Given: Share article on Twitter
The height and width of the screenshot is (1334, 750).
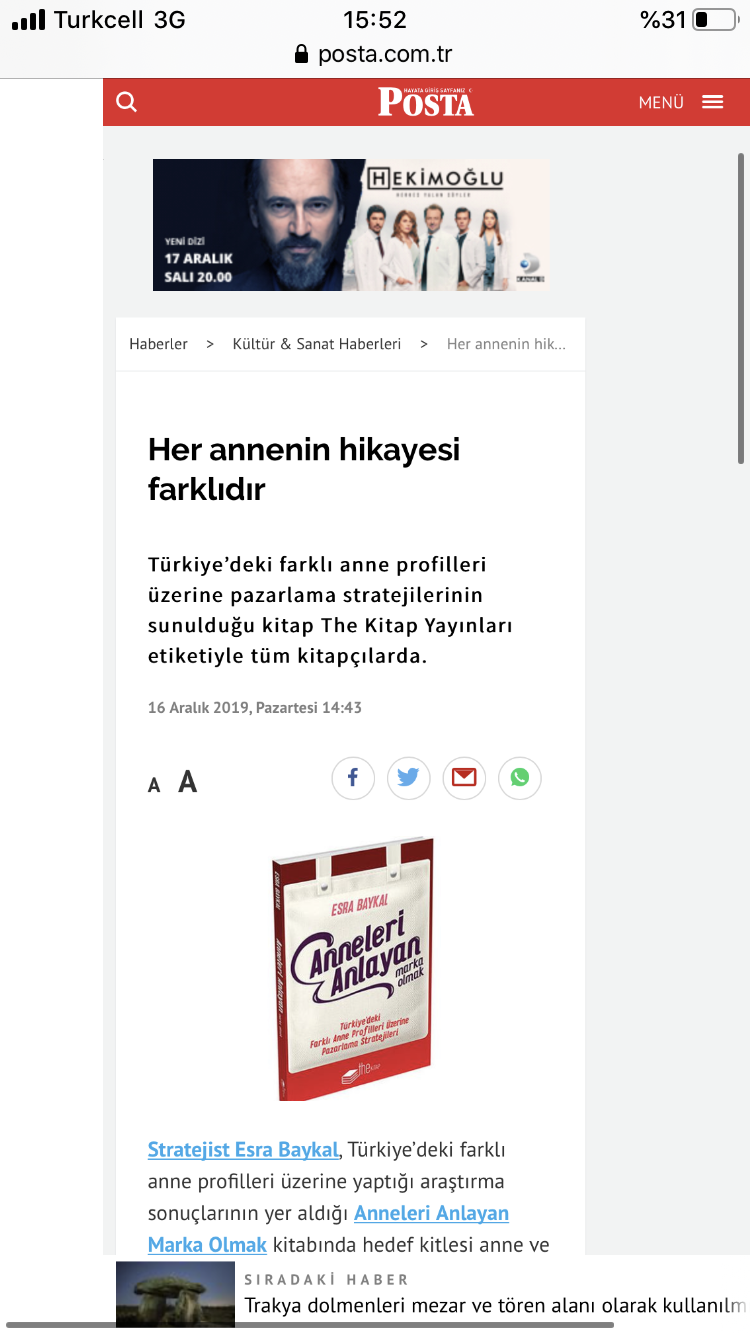Looking at the screenshot, I should click(x=408, y=777).
